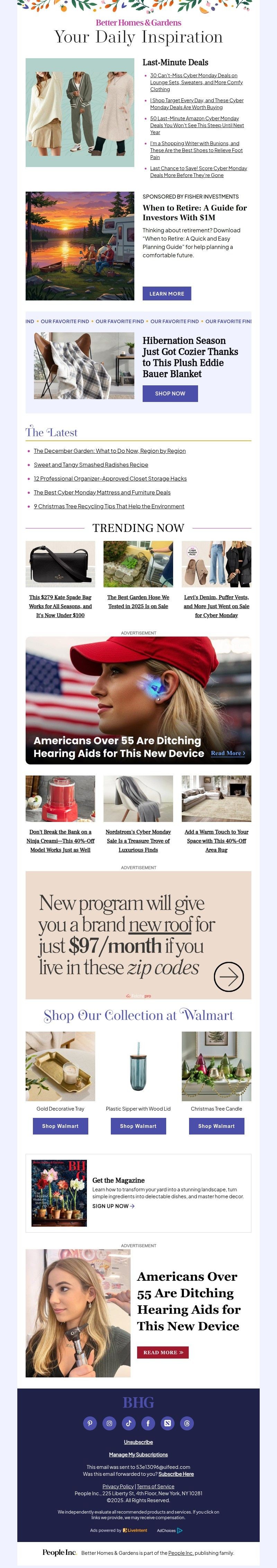Screen dimensions: 277x1568
Task: View the Best Garden Hose article card
Action: (x=138, y=602)
